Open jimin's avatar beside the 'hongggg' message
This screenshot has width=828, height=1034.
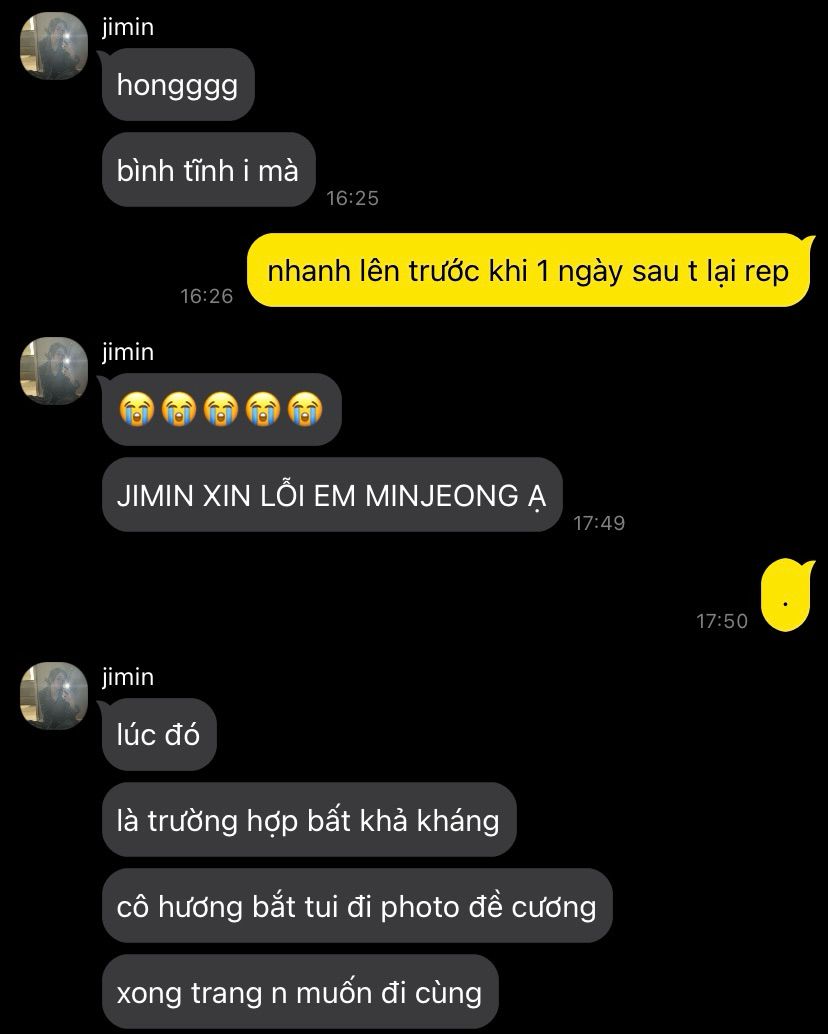tap(54, 46)
